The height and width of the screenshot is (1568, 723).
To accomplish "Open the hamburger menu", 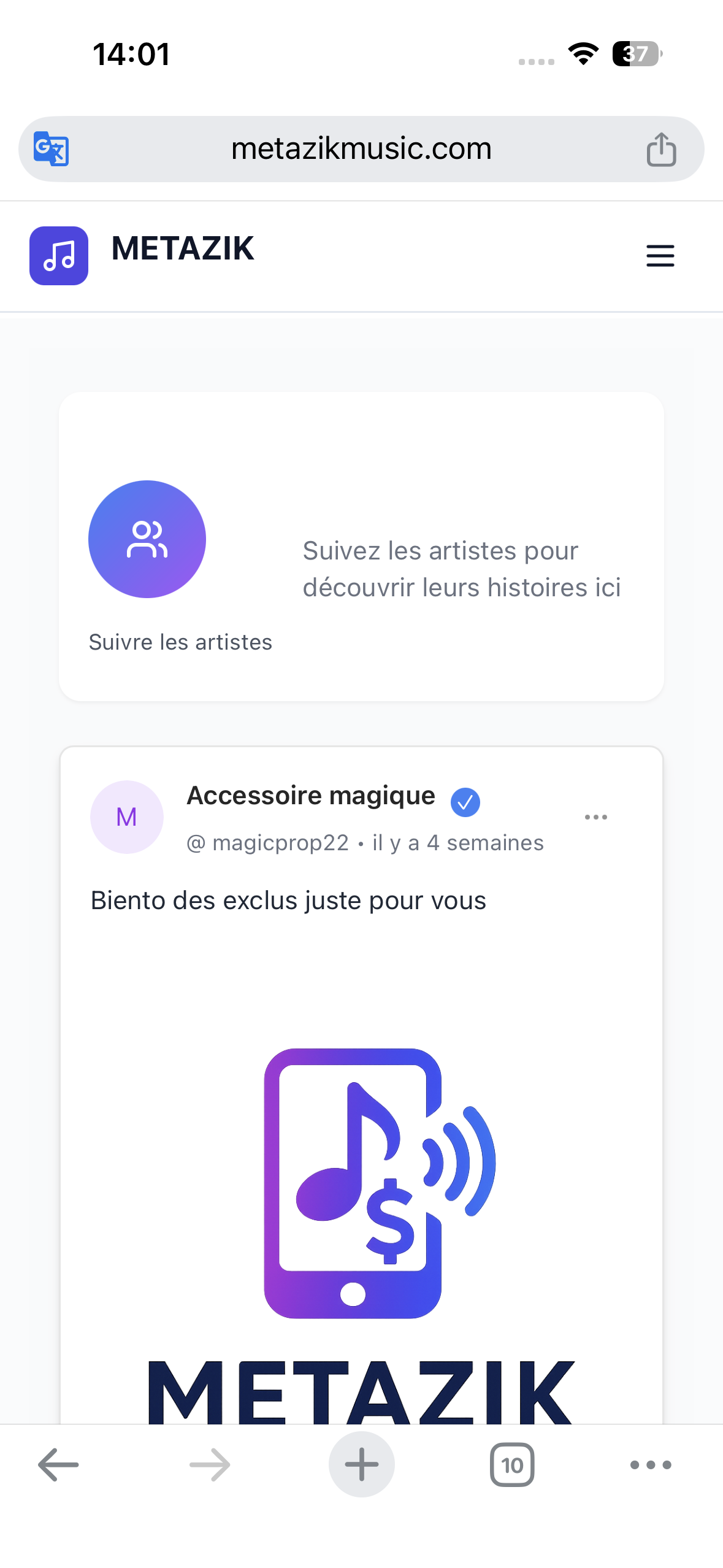I will tap(660, 256).
